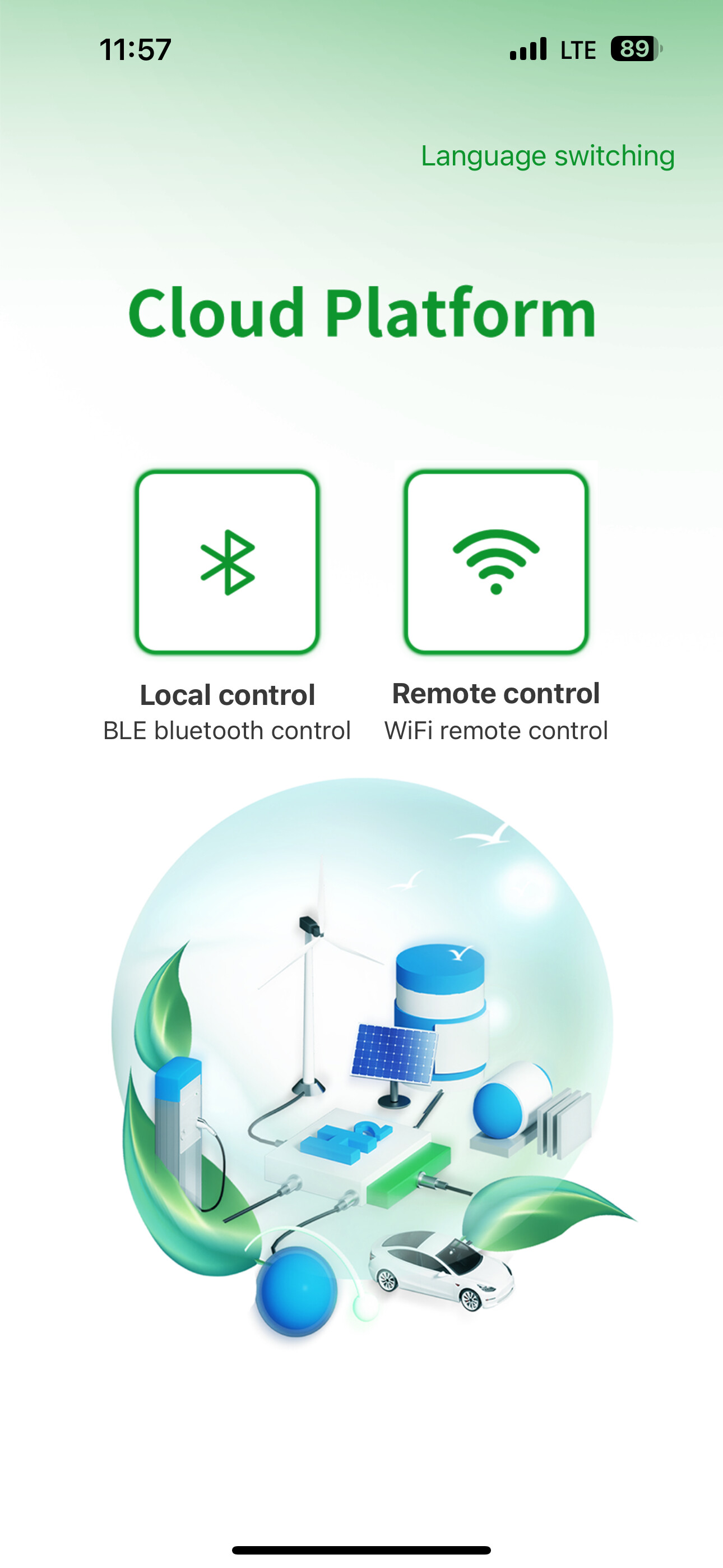
Task: Select Local control via Bluetooth
Action: (227, 562)
